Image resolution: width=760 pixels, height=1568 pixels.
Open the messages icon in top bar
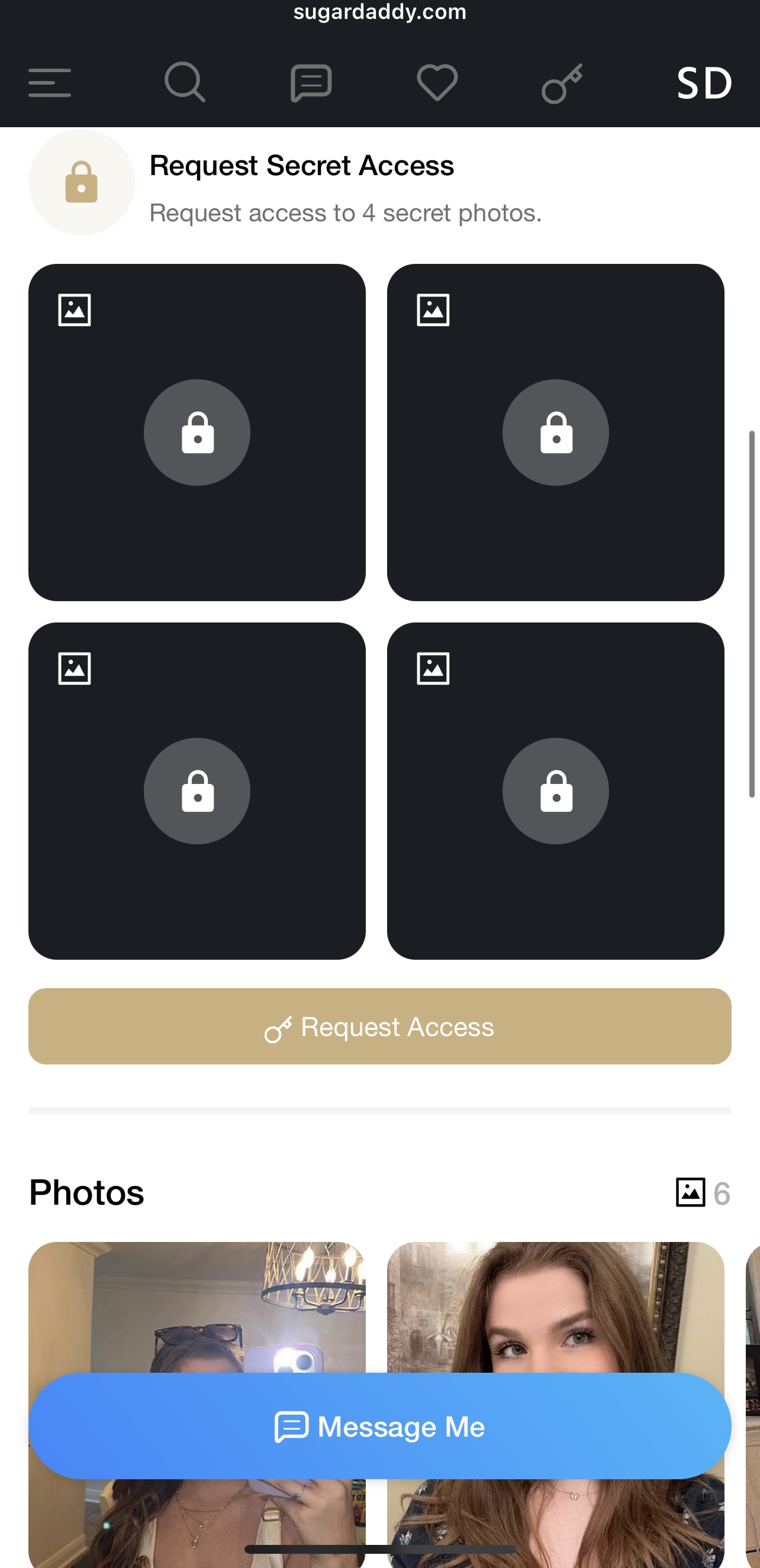coord(311,83)
